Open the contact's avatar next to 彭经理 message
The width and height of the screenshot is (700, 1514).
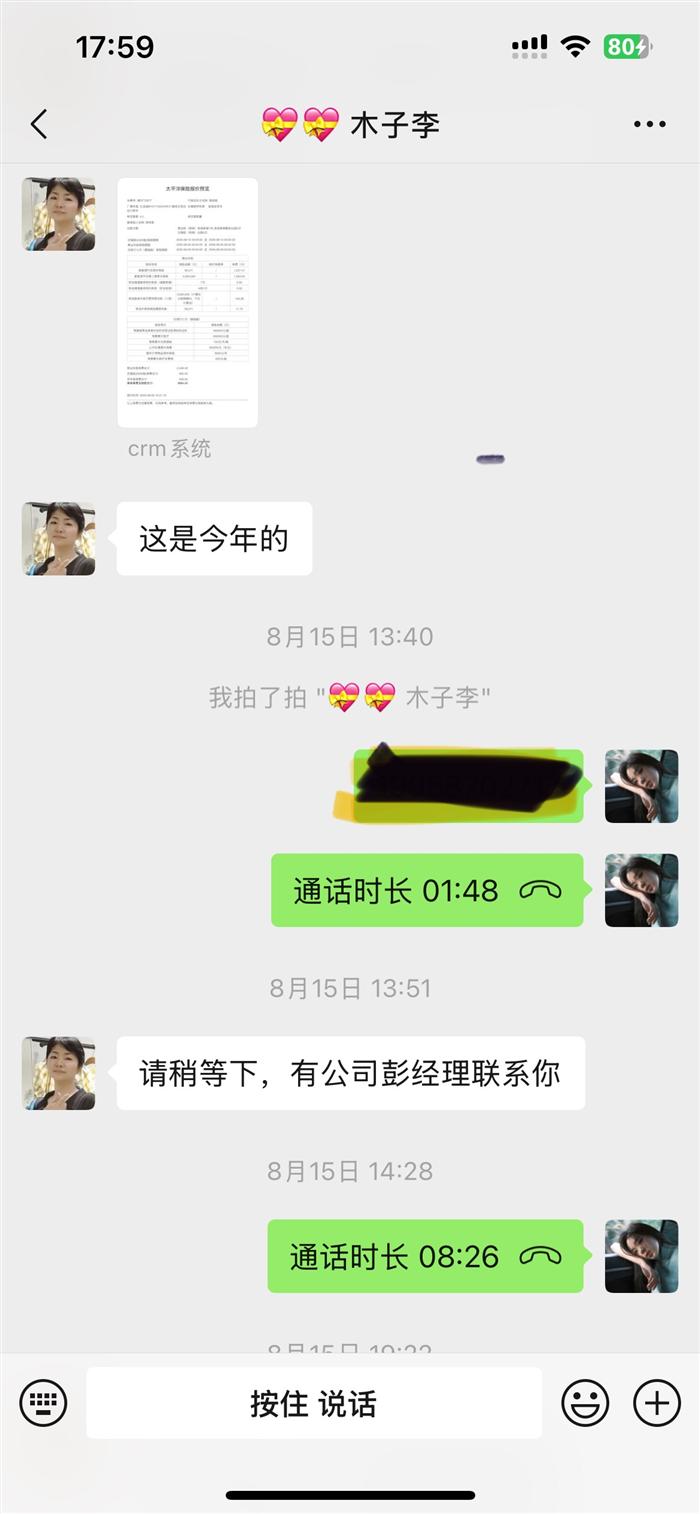coord(59,1073)
